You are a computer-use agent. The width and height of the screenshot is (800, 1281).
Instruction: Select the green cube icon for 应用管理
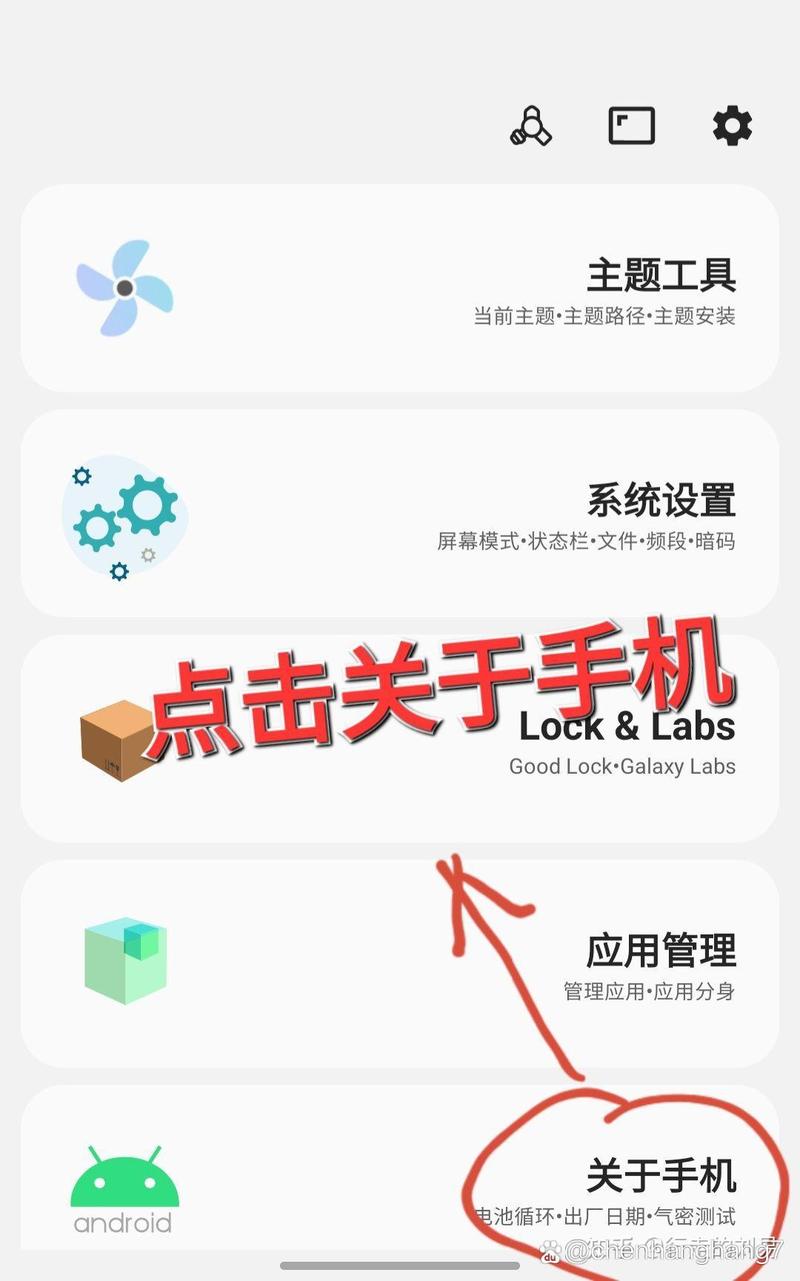click(x=124, y=962)
